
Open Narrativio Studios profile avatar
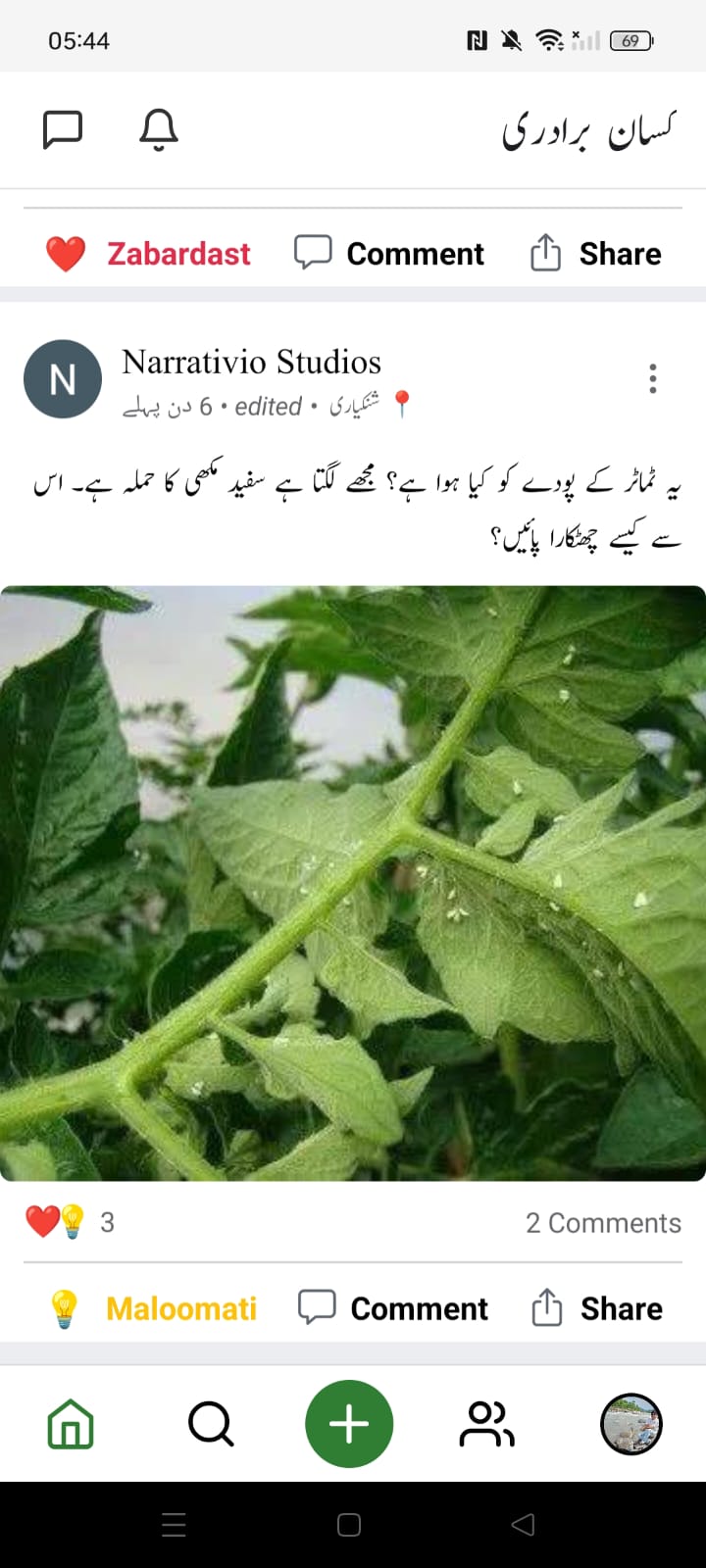(63, 379)
